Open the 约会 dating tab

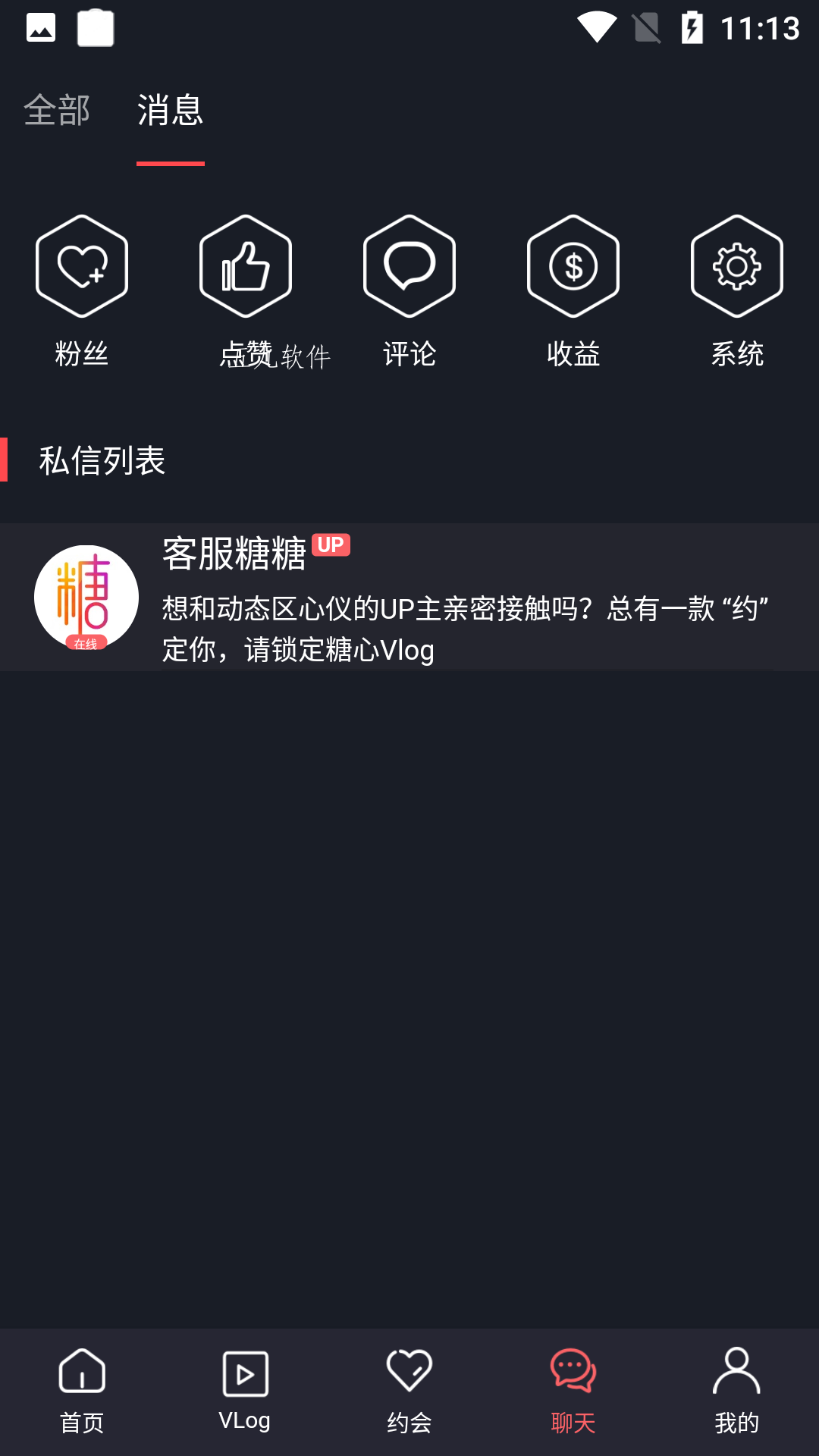409,1392
